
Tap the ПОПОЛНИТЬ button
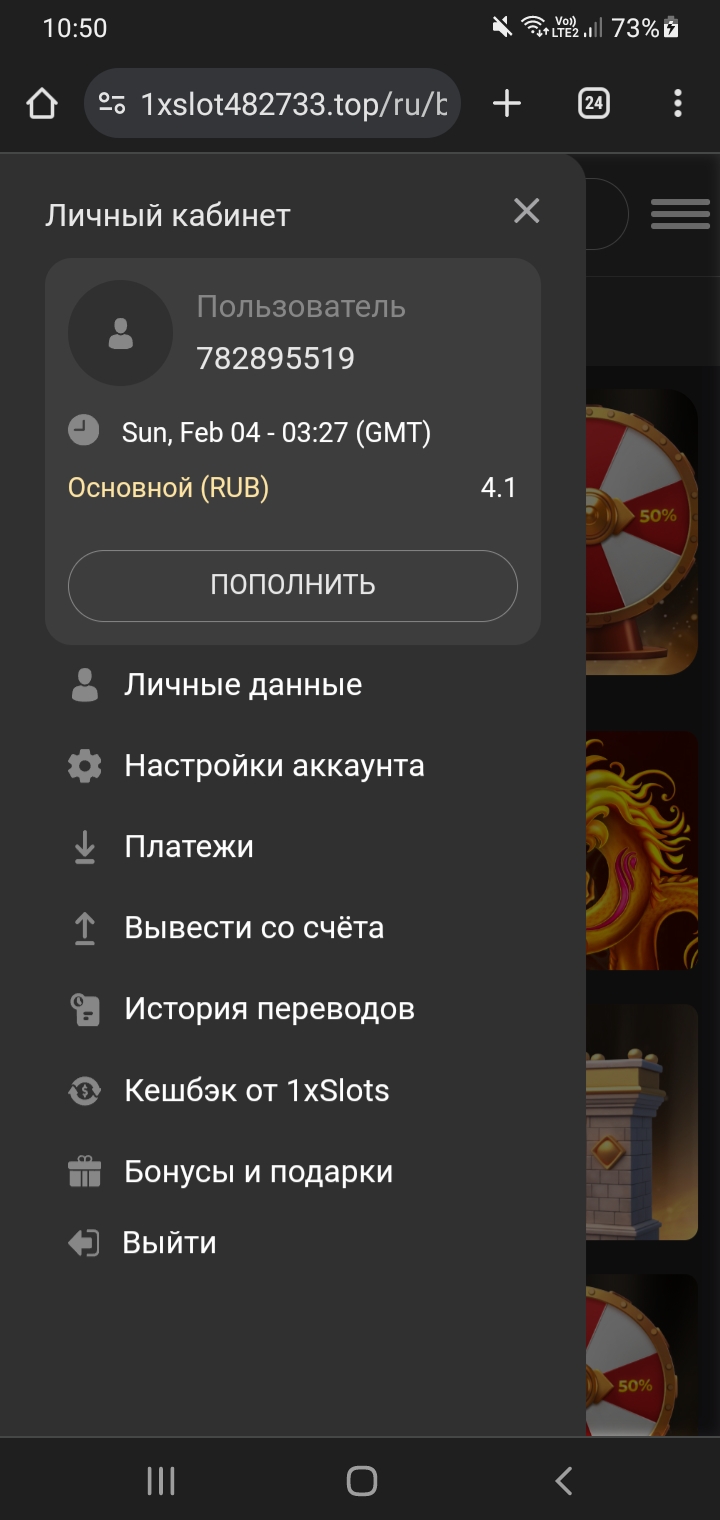(292, 585)
